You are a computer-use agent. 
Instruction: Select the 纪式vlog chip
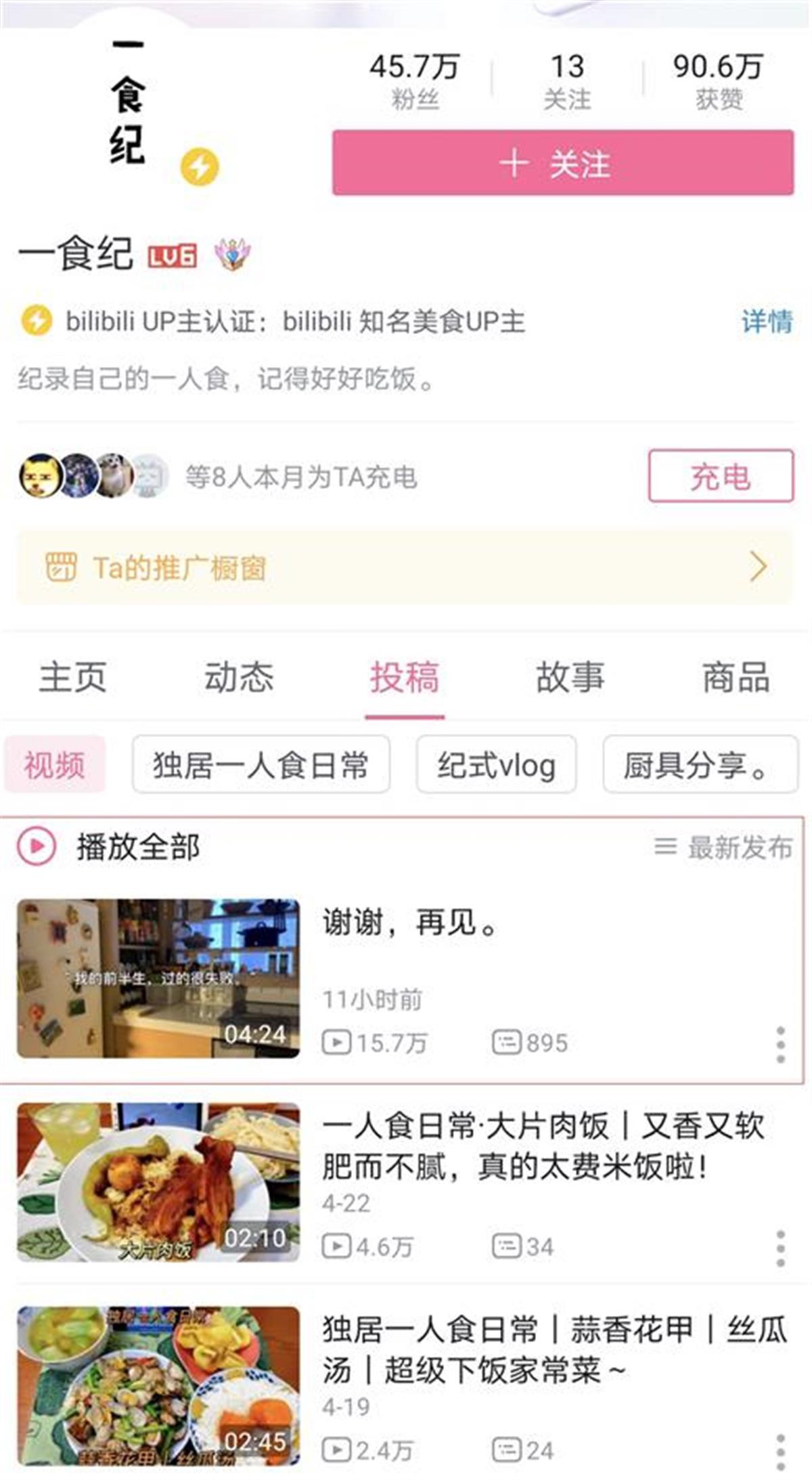[496, 765]
